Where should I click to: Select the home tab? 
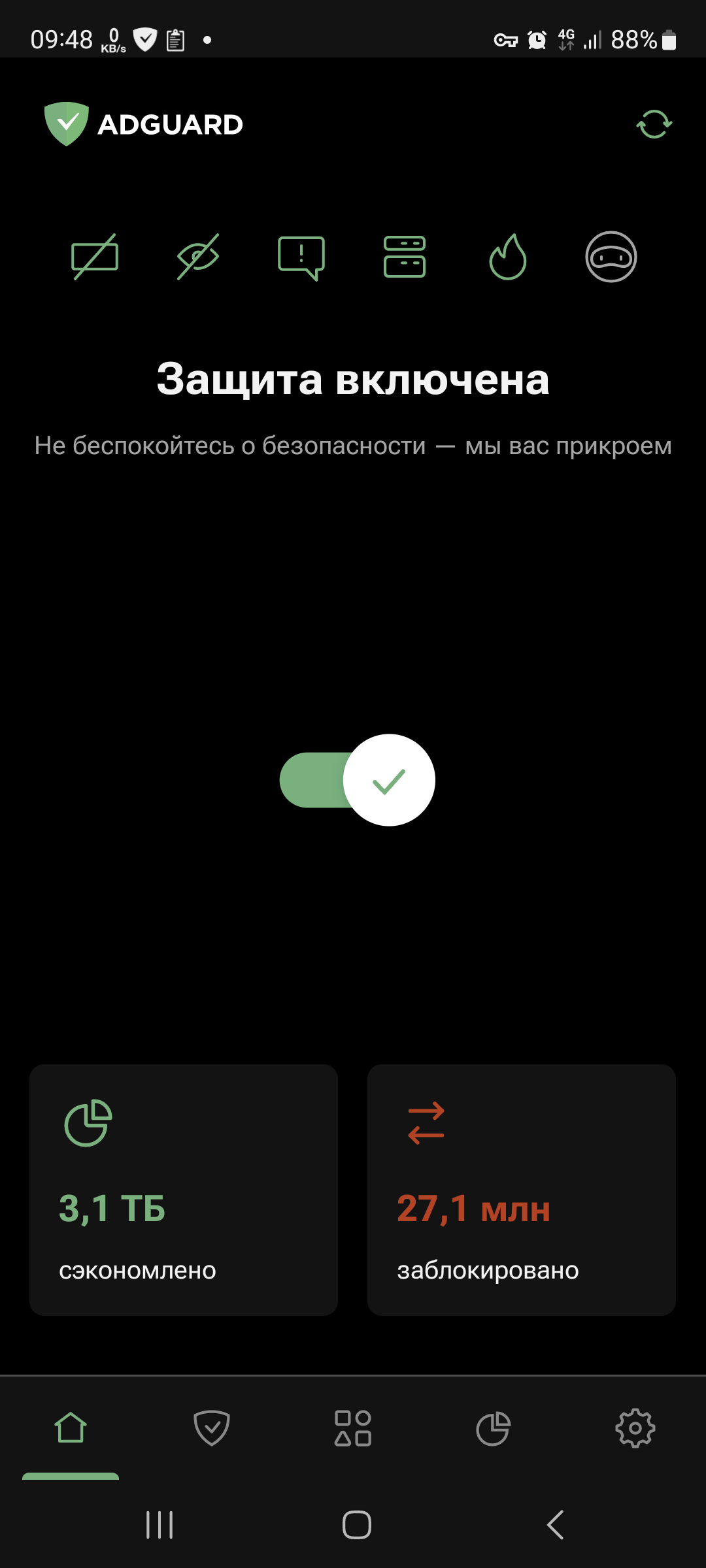pyautogui.click(x=71, y=1428)
